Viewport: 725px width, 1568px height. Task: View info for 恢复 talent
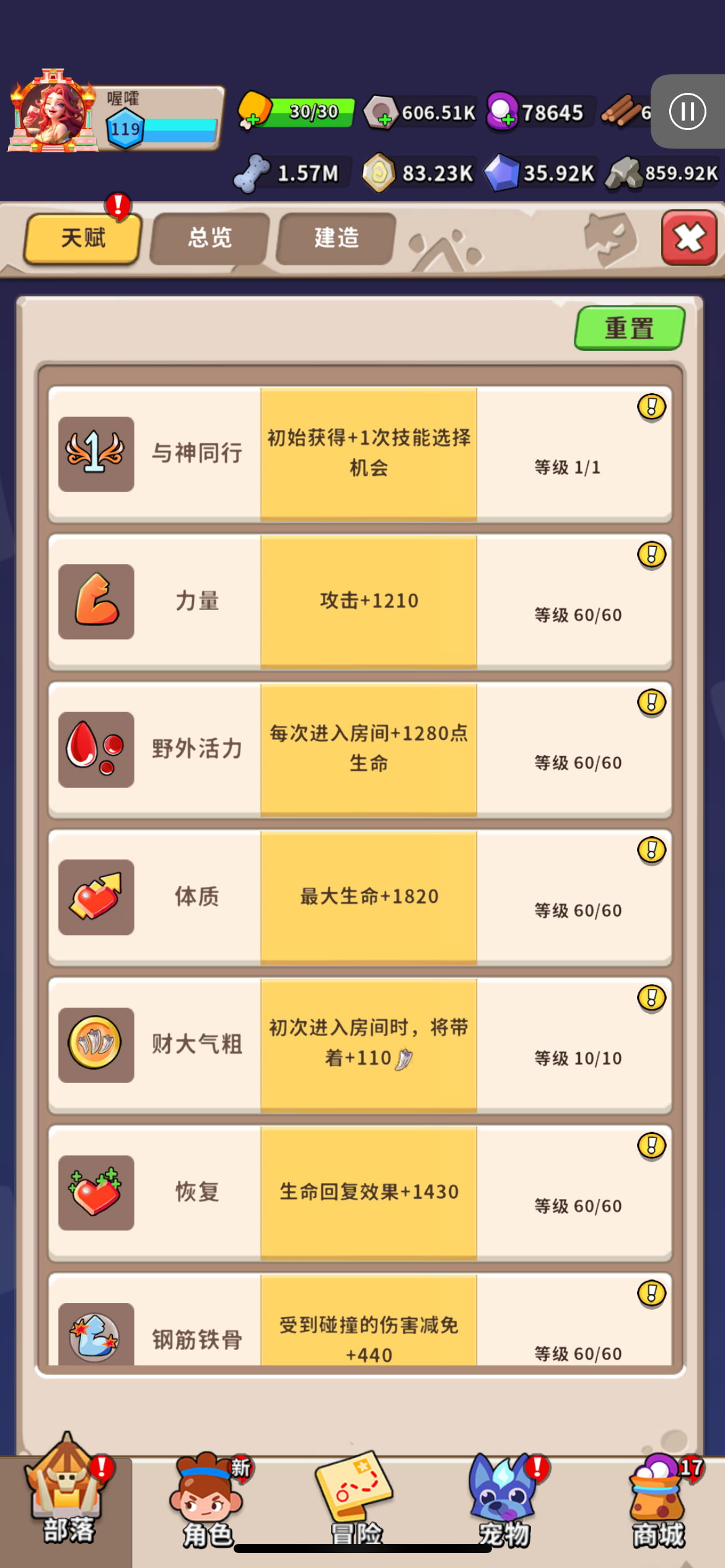651,1146
